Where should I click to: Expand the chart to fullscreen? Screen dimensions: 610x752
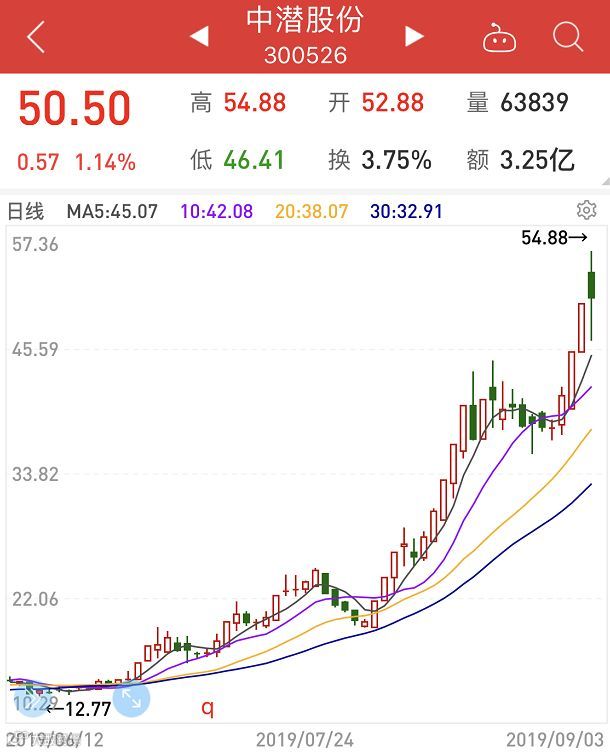click(x=131, y=697)
